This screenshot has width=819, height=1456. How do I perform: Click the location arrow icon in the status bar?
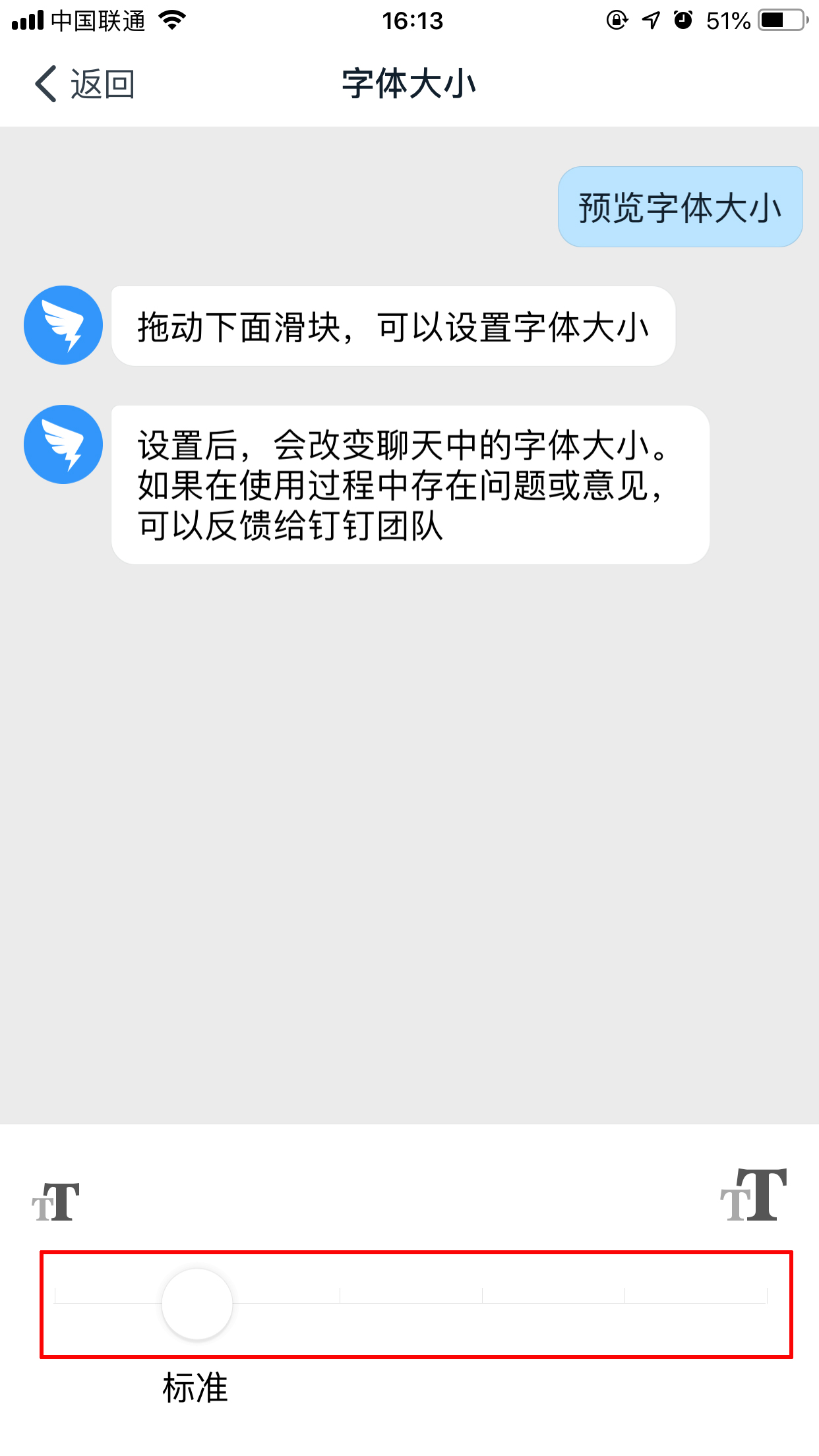click(650, 20)
